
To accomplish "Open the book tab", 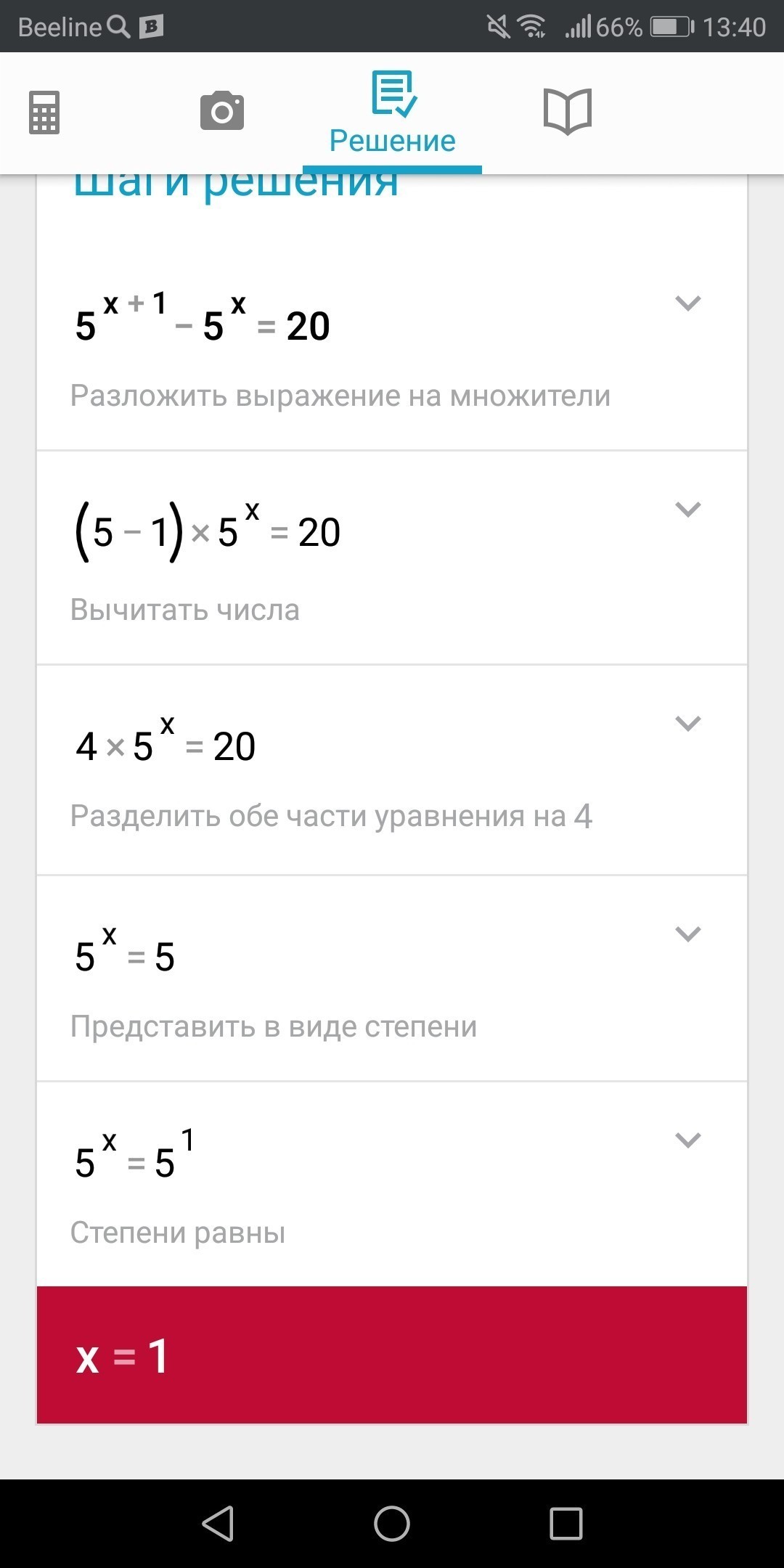I will [568, 111].
